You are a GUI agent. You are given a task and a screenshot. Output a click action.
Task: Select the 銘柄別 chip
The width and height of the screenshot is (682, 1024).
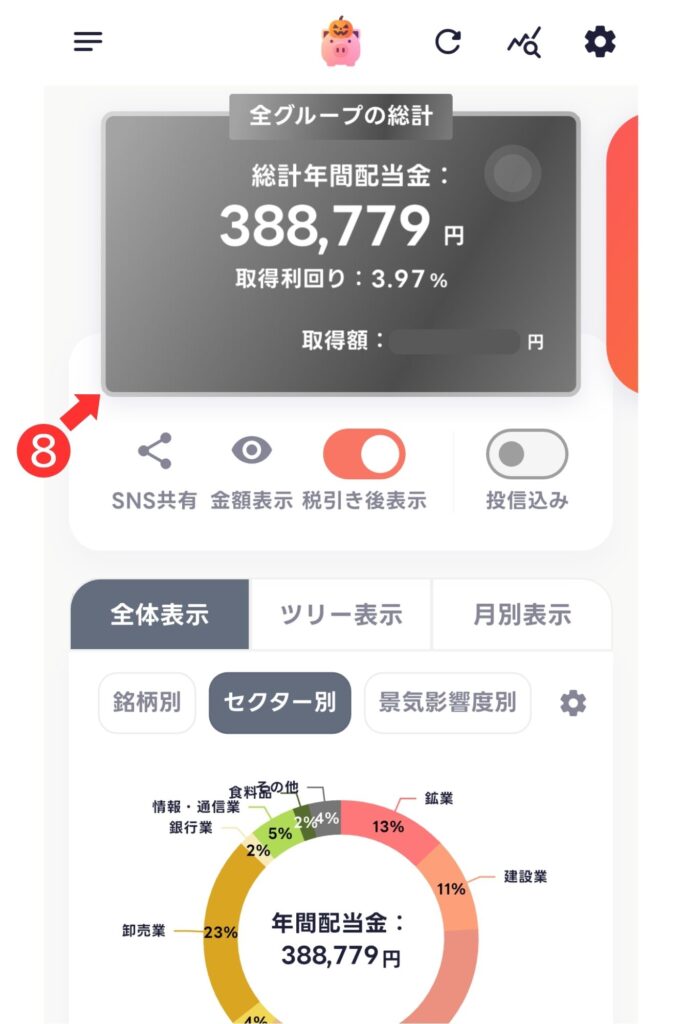[147, 703]
